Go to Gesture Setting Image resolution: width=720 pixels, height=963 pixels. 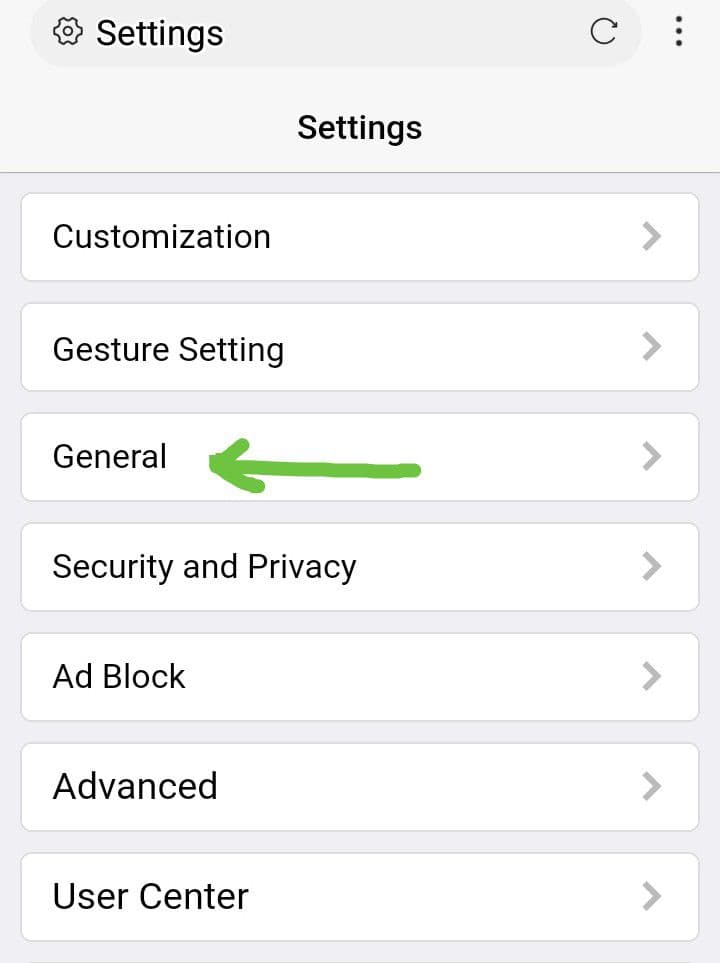pyautogui.click(x=360, y=348)
